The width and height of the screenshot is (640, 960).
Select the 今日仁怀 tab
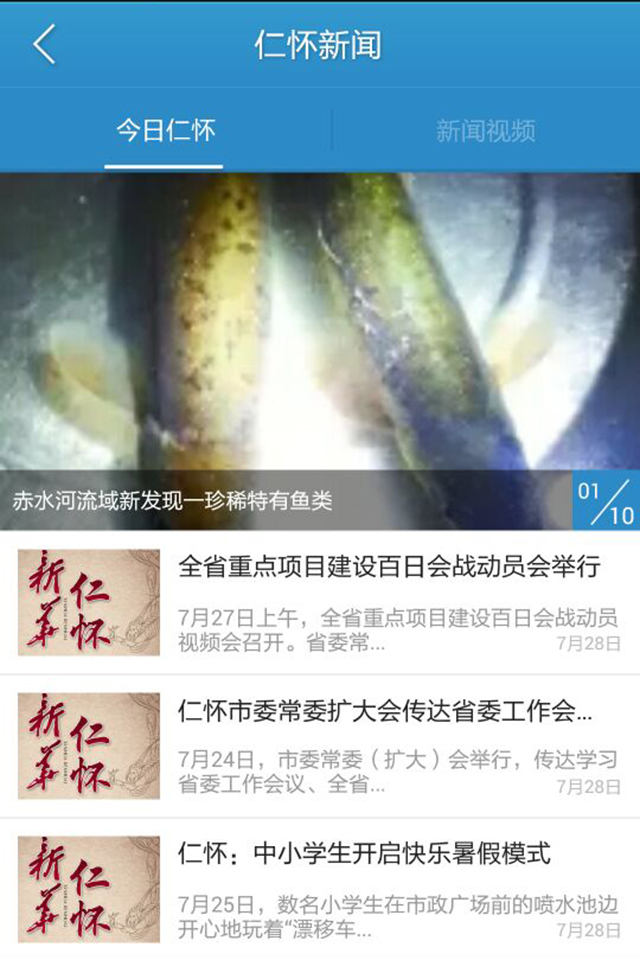tap(165, 130)
